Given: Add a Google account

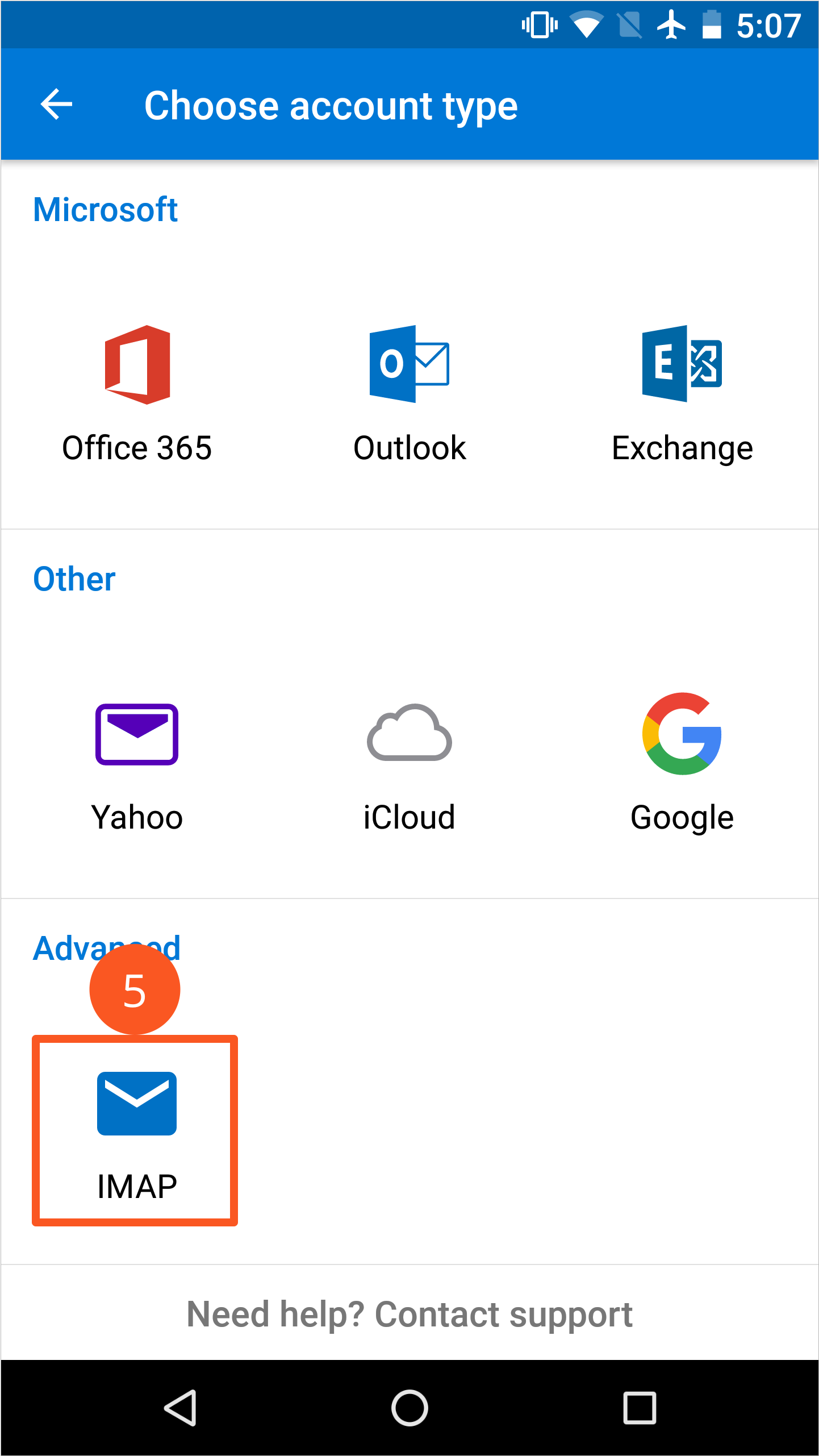Looking at the screenshot, I should coord(682,763).
